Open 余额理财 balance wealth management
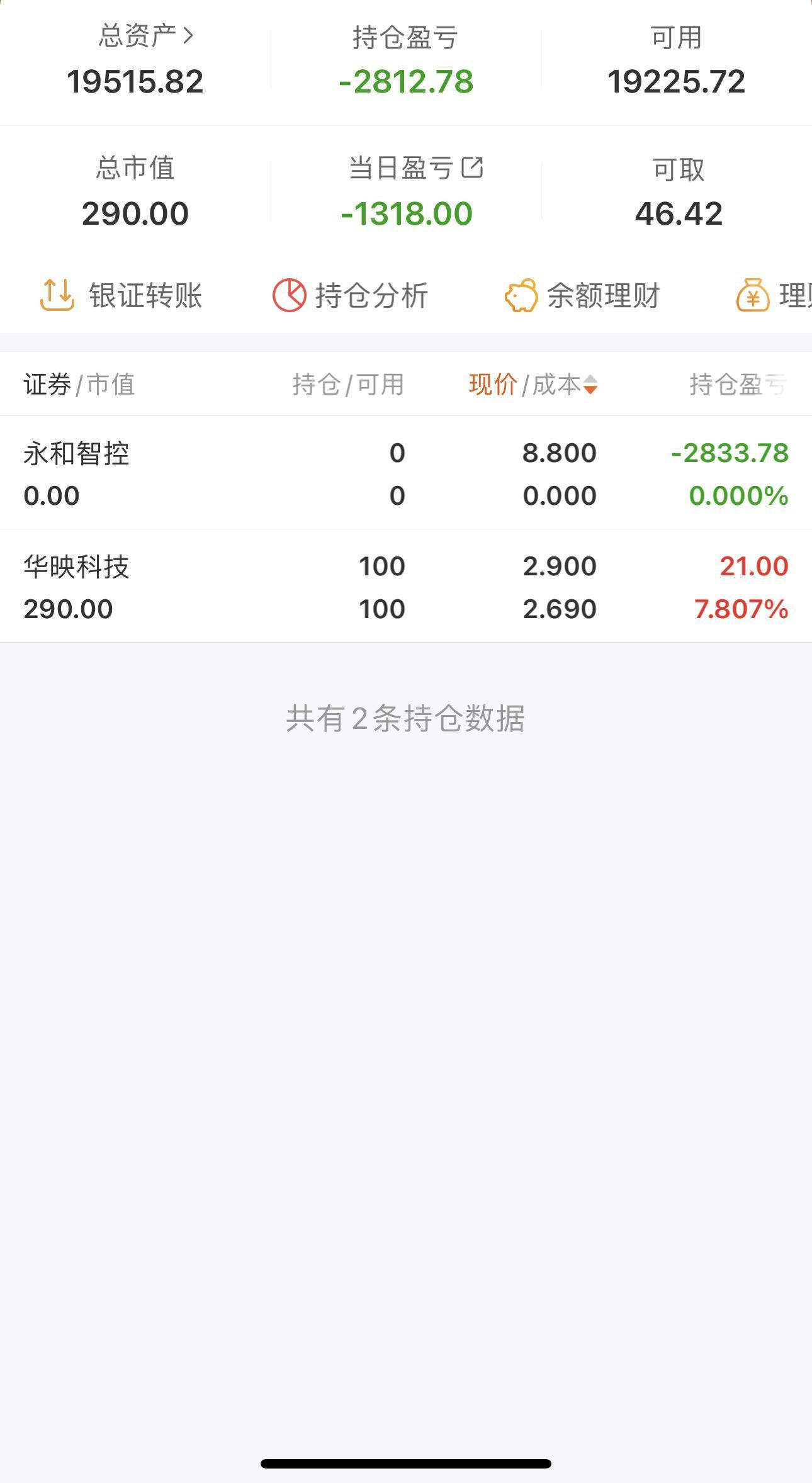The height and width of the screenshot is (1483, 812). point(582,295)
